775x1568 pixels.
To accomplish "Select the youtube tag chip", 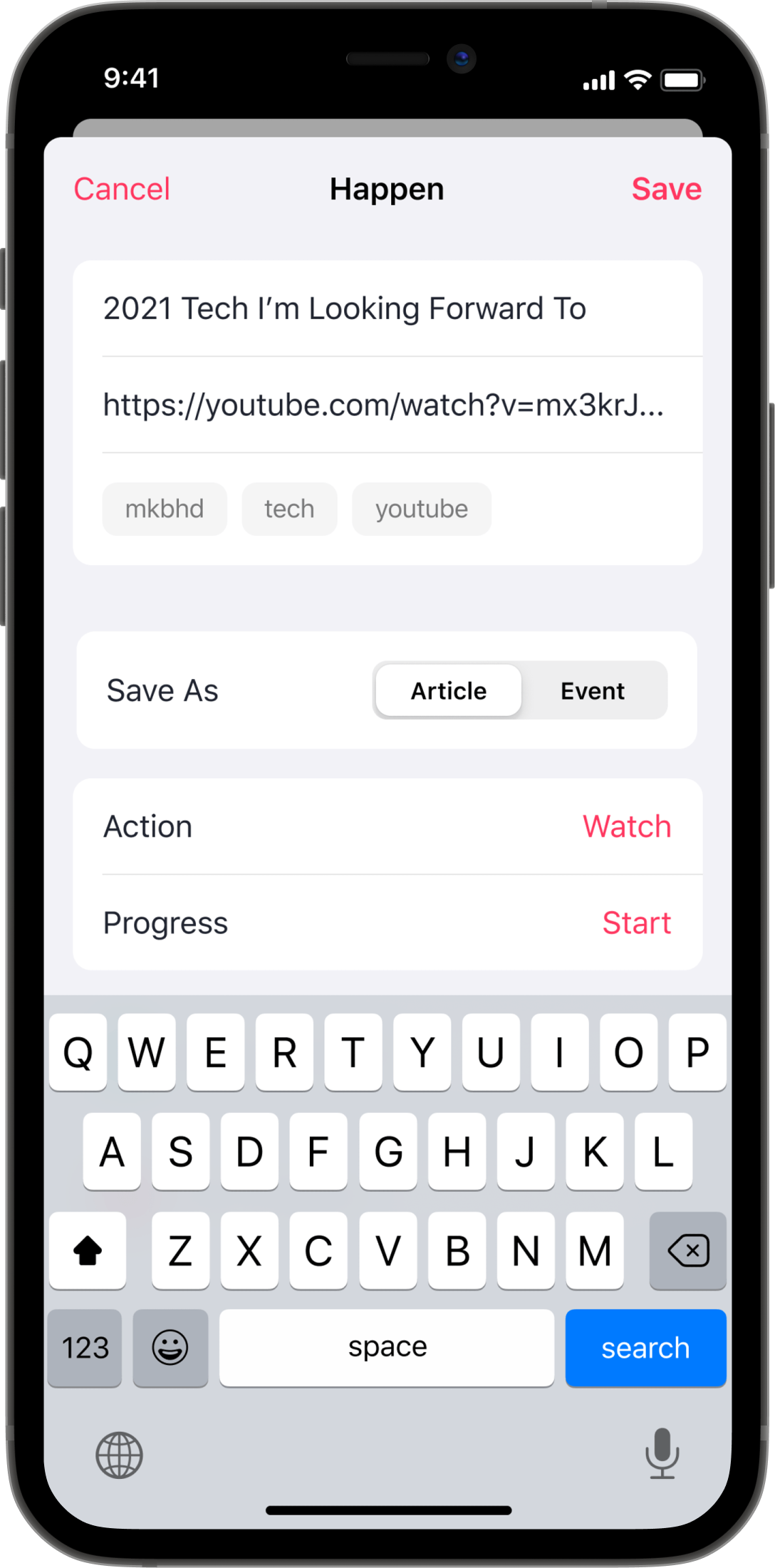I will [422, 509].
